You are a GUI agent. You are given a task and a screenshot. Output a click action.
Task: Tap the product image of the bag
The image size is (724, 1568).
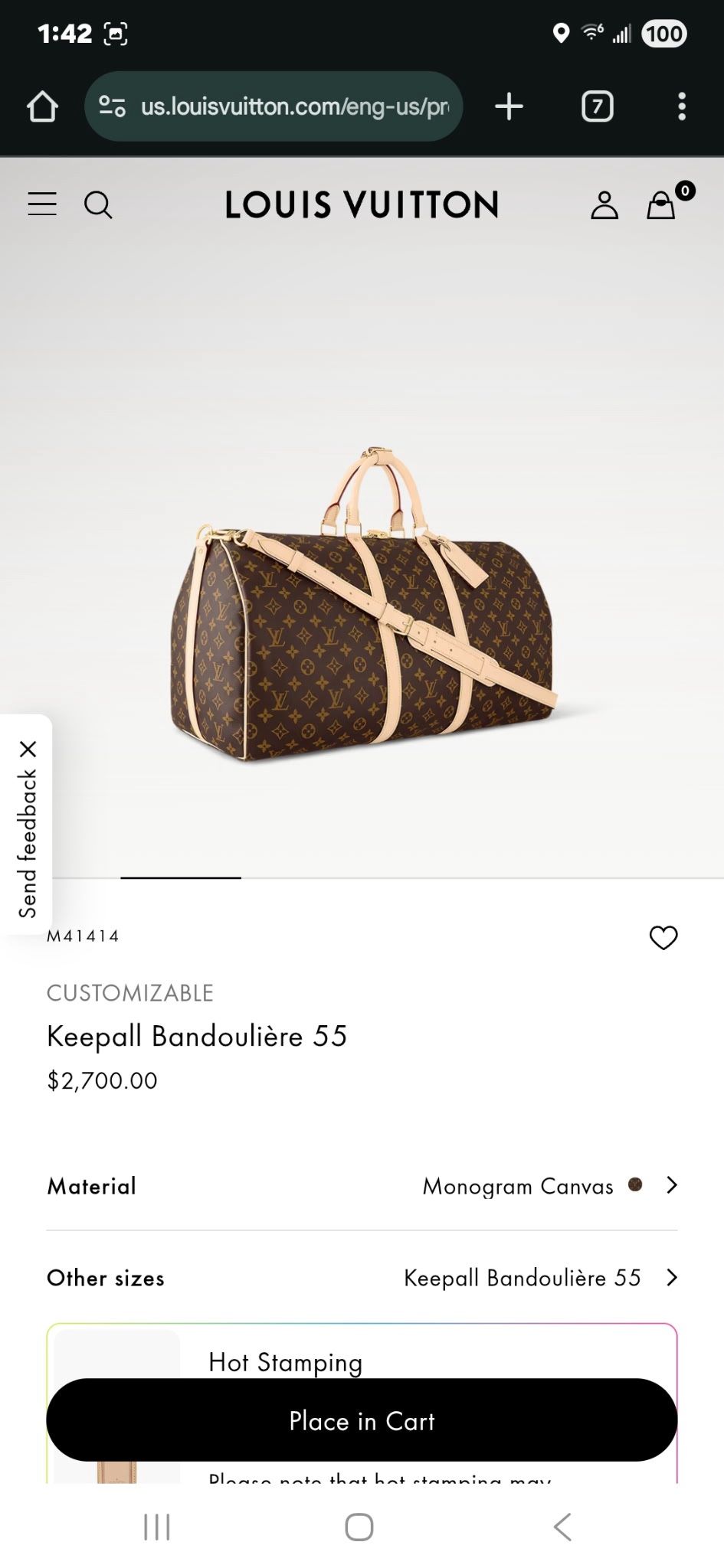[x=362, y=612]
